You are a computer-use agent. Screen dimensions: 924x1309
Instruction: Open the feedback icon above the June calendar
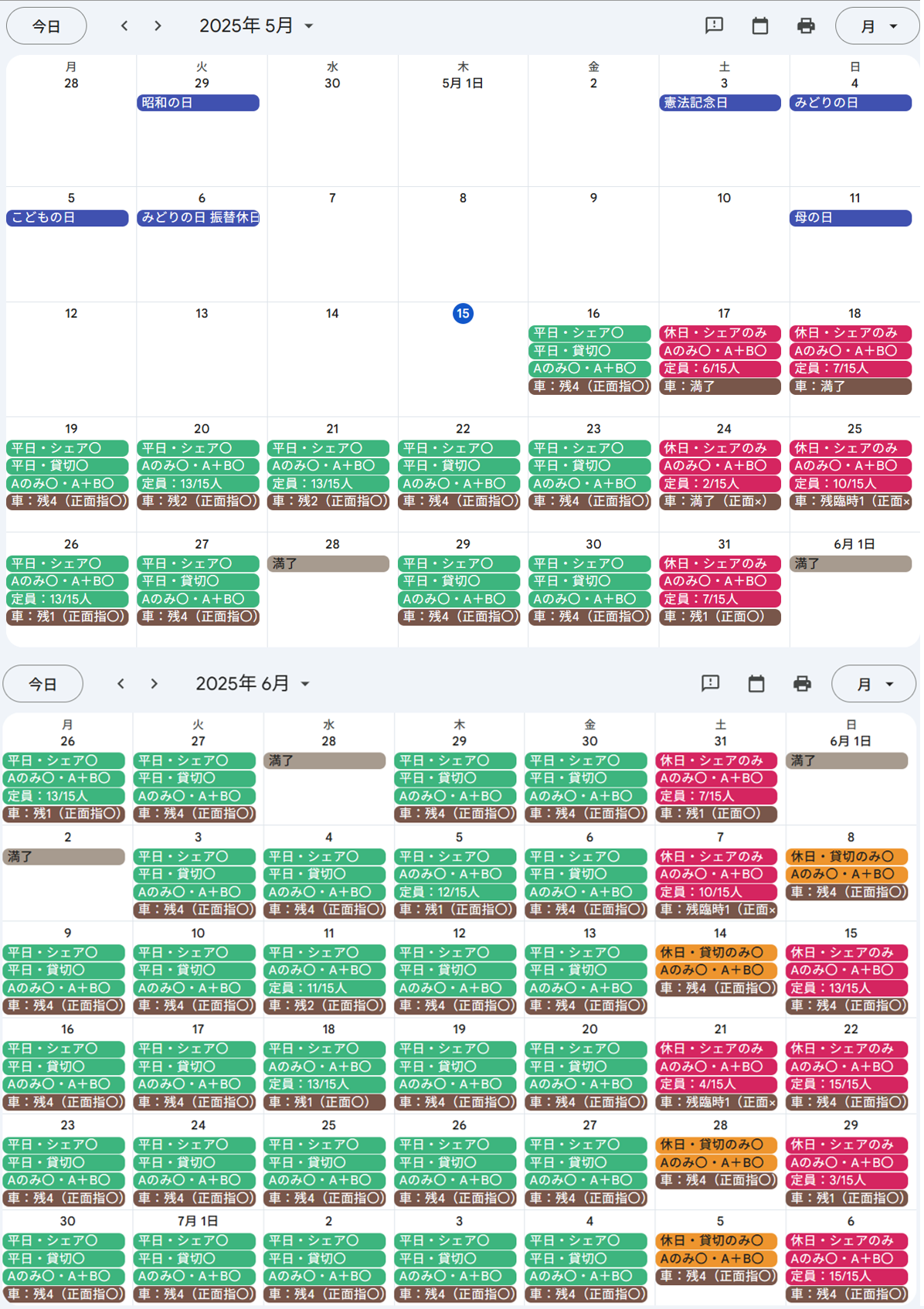[710, 684]
